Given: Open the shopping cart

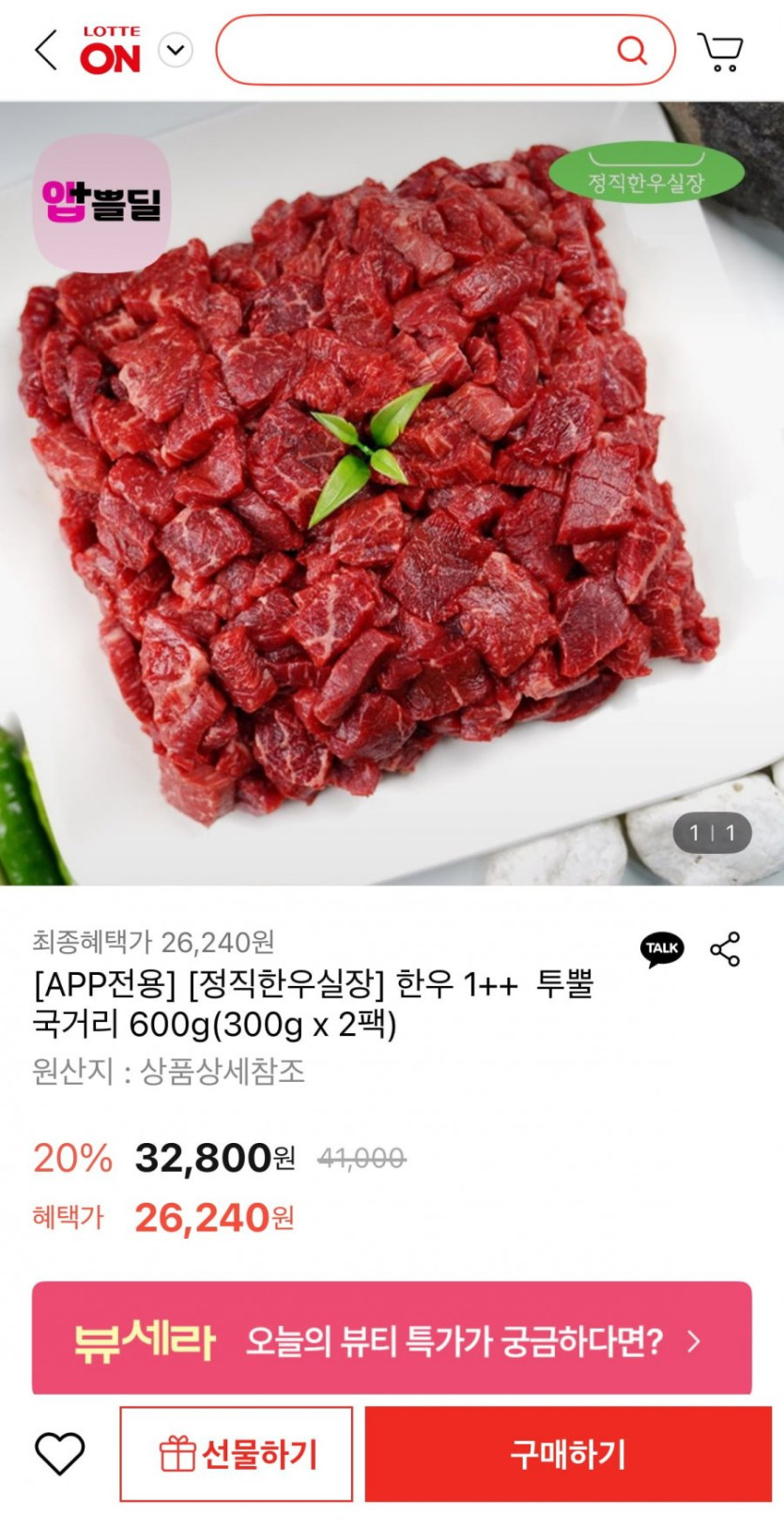Looking at the screenshot, I should point(720,52).
